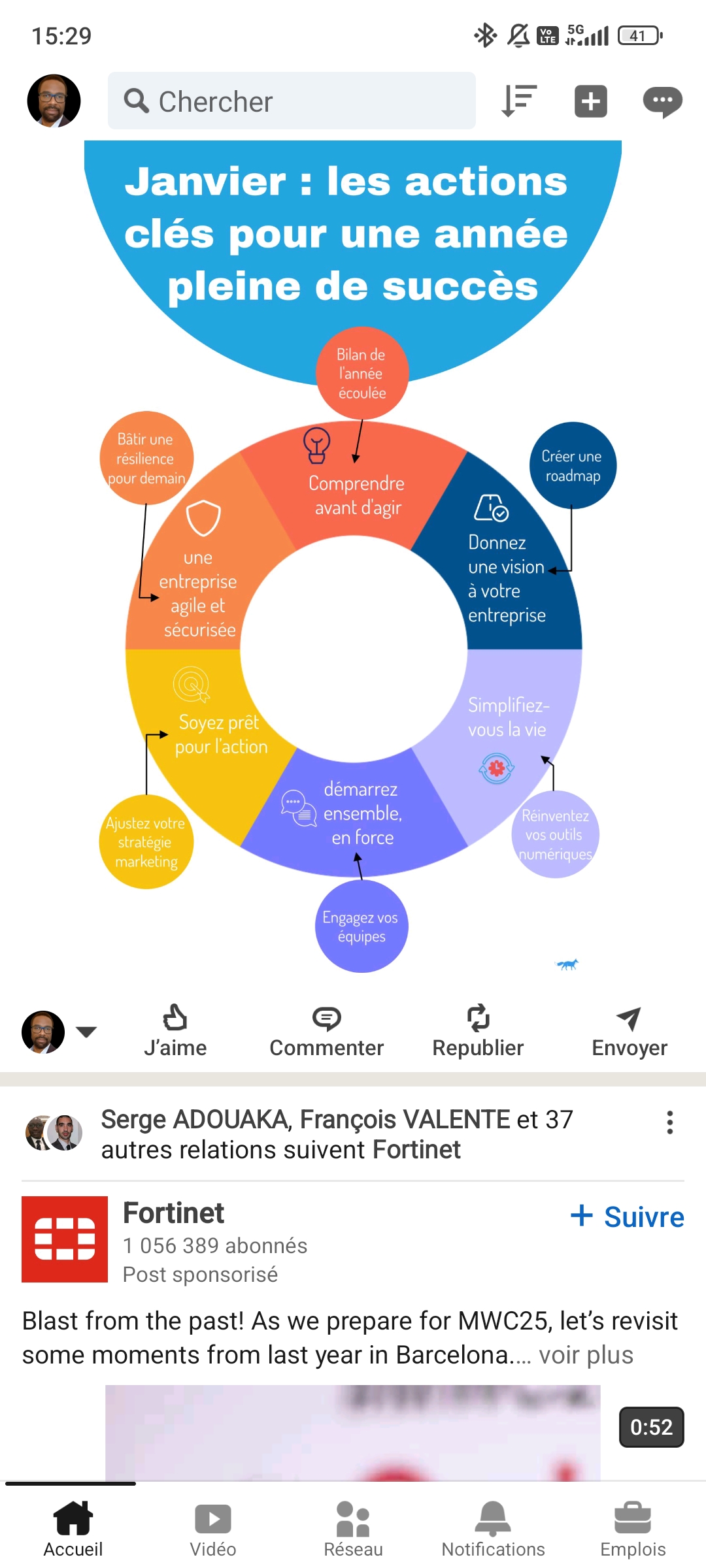This screenshot has height=1568, width=706.
Task: Open overflow menu on Fortinet sponsored post
Action: pos(669,1122)
